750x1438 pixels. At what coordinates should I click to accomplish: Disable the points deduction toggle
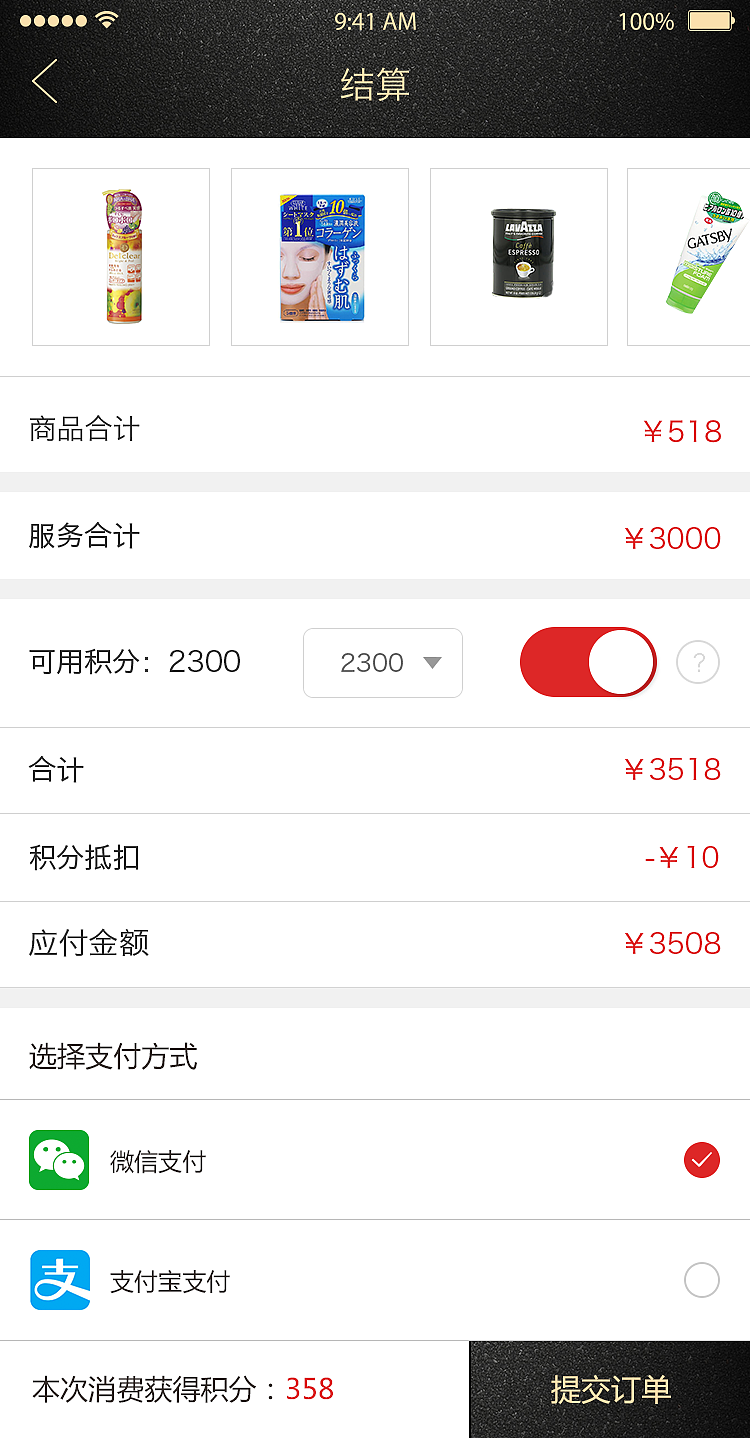[588, 662]
